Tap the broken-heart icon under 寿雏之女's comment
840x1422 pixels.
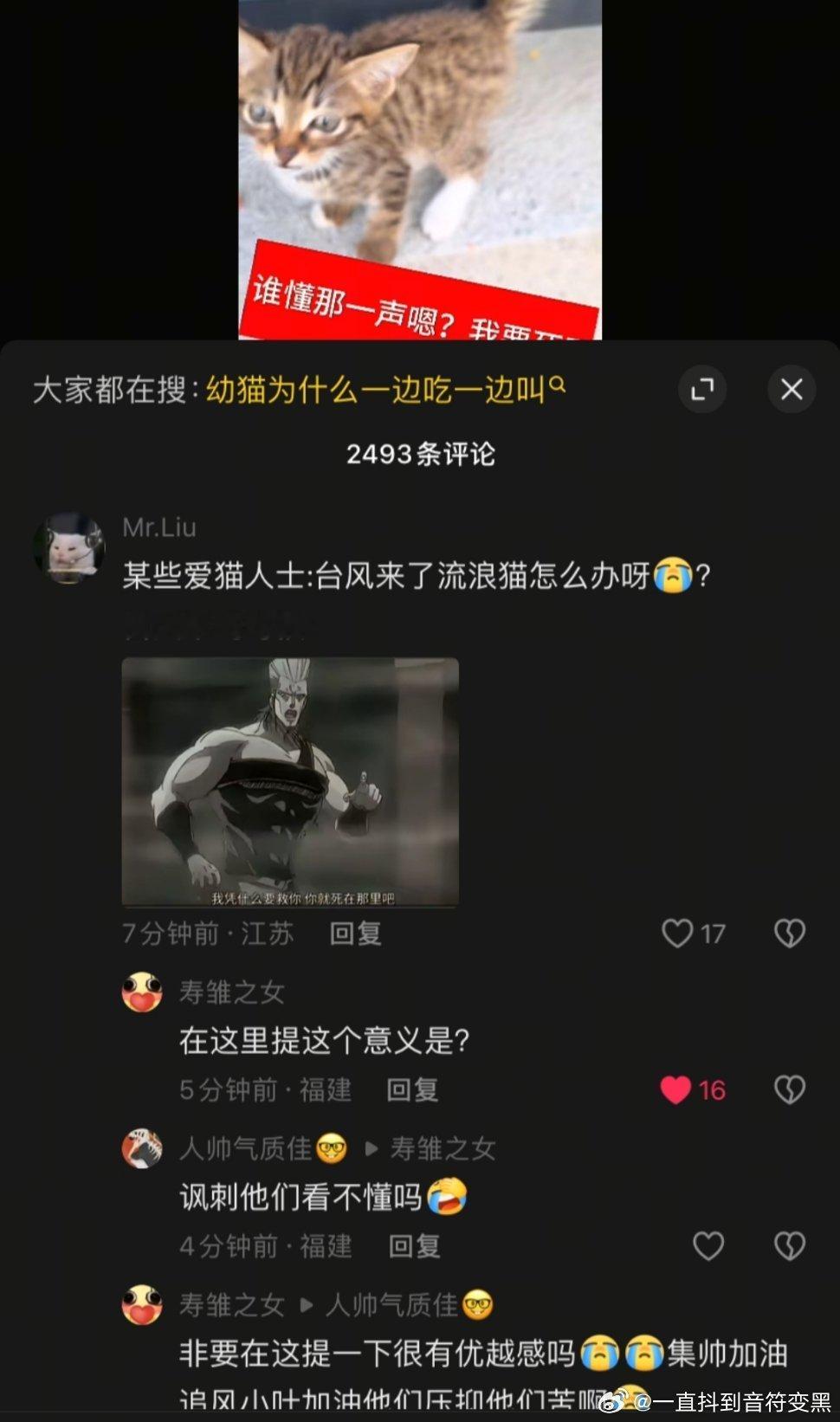pyautogui.click(x=789, y=1089)
